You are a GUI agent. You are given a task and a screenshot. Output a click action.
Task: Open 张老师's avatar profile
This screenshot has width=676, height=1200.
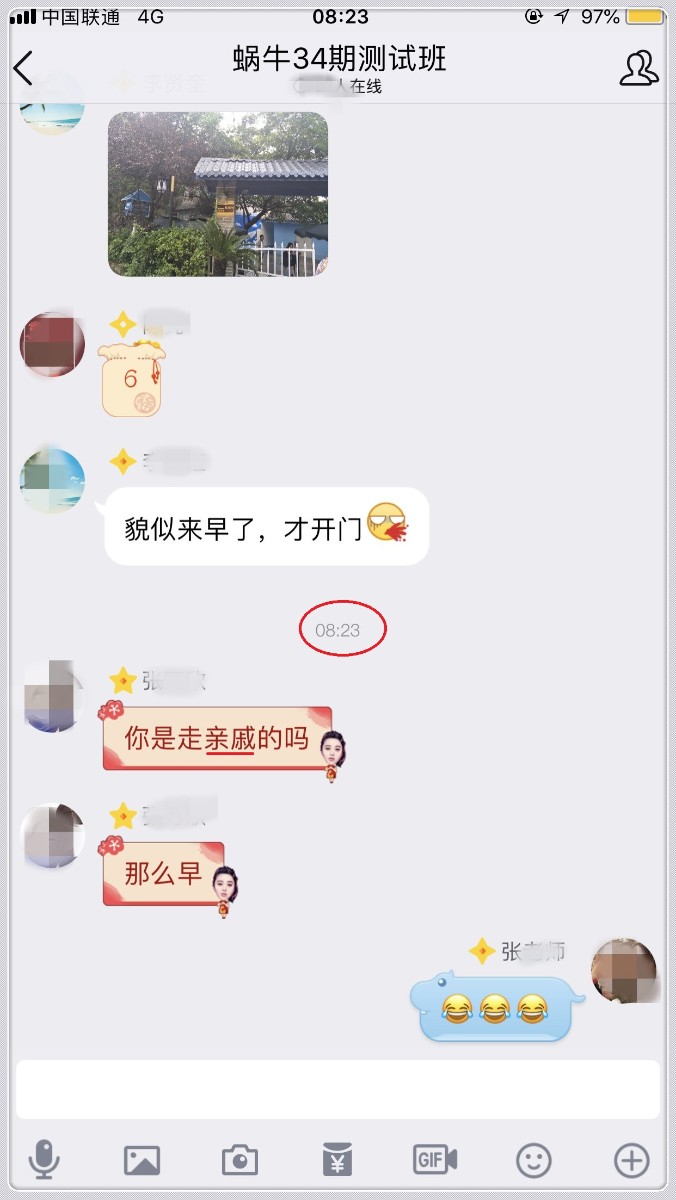click(624, 970)
